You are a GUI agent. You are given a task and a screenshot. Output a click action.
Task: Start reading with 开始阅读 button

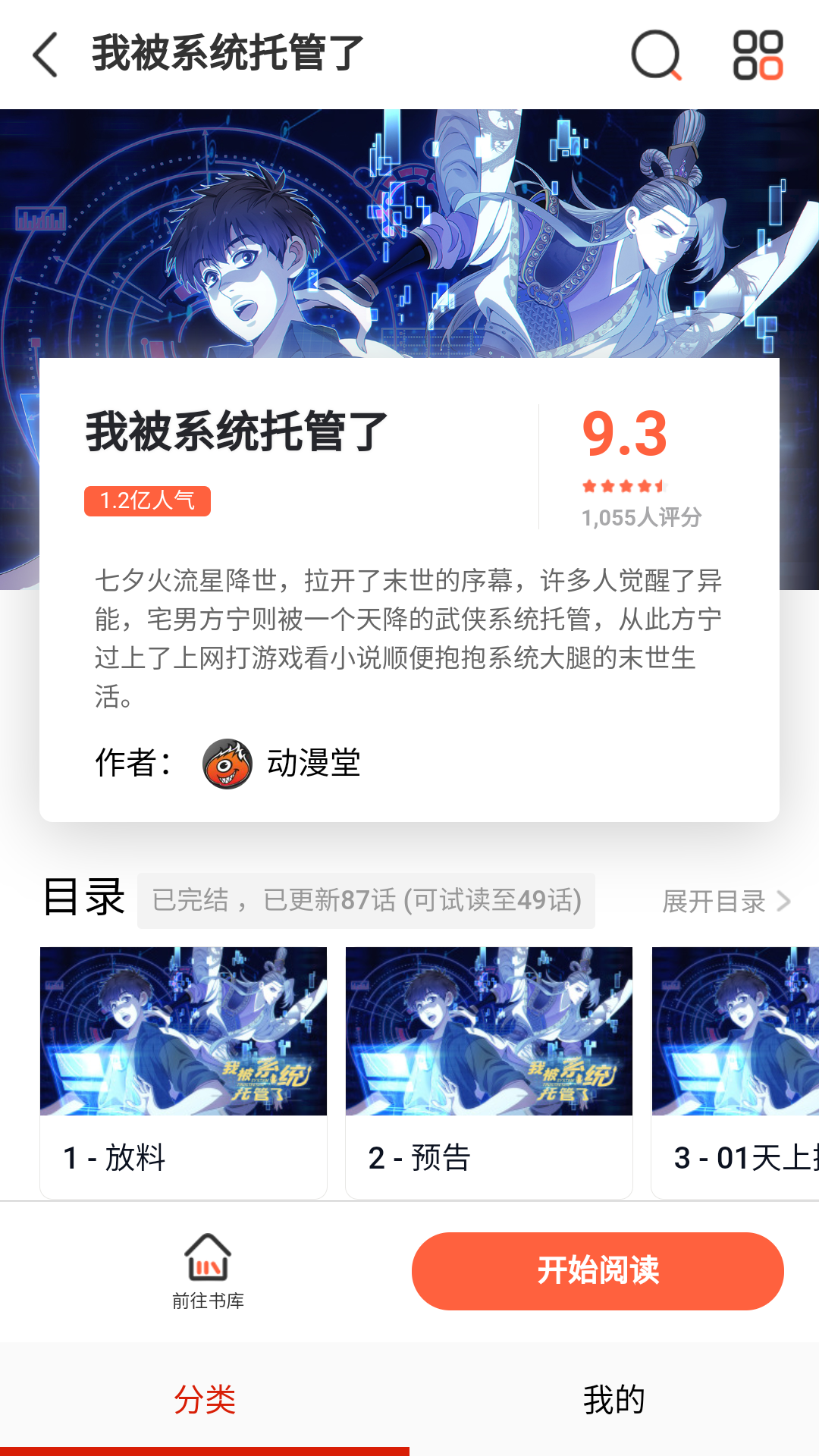pos(598,1271)
